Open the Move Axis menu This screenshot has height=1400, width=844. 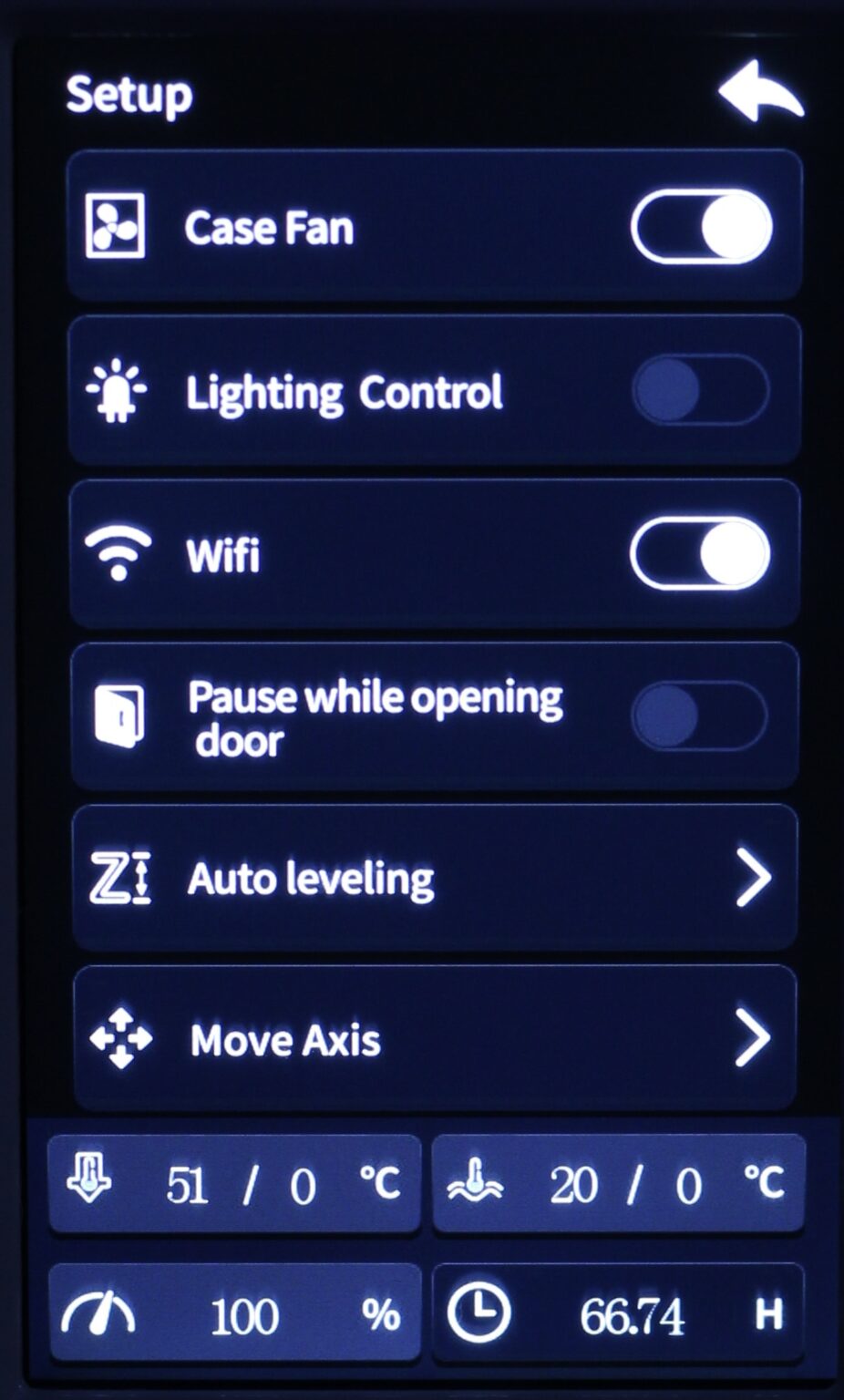(435, 1039)
